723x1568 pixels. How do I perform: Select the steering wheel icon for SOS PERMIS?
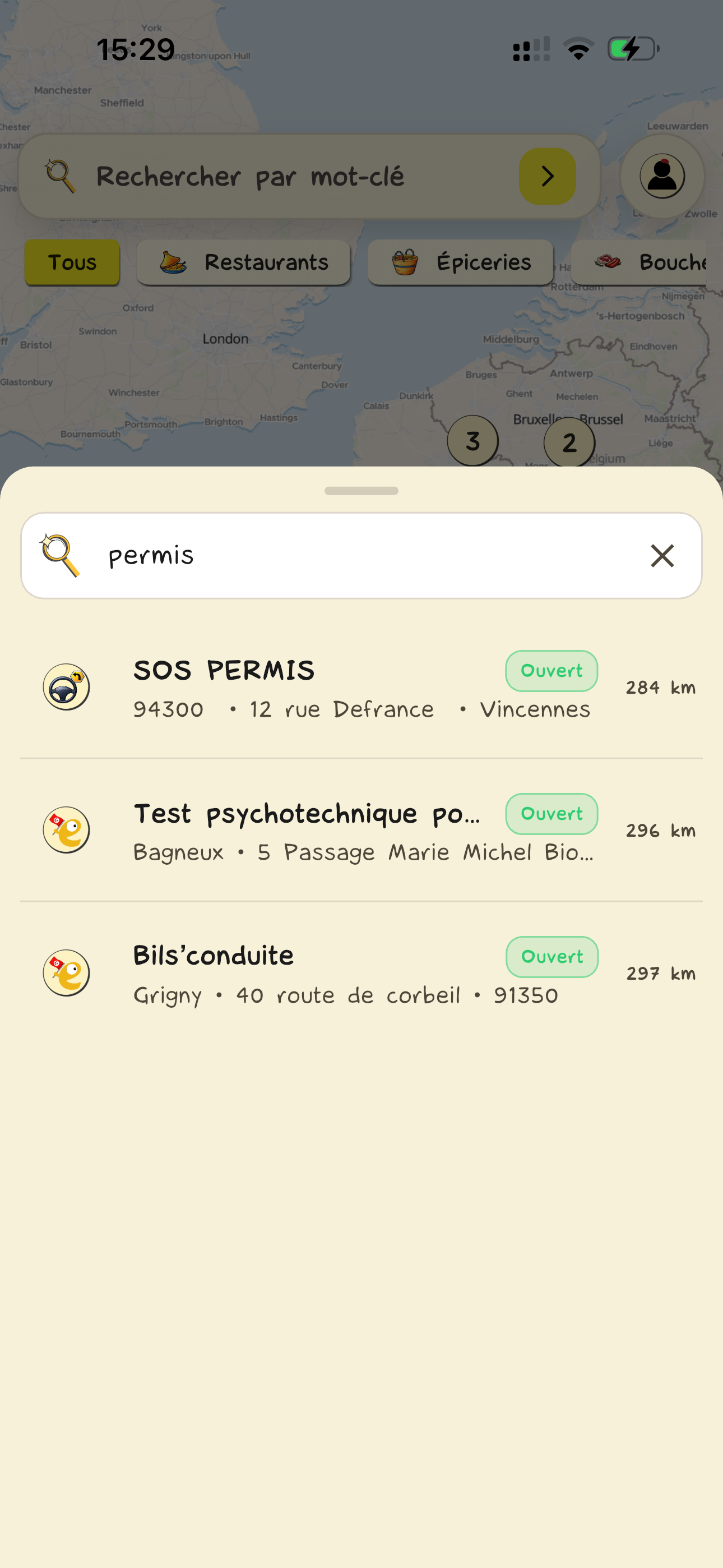[66, 686]
